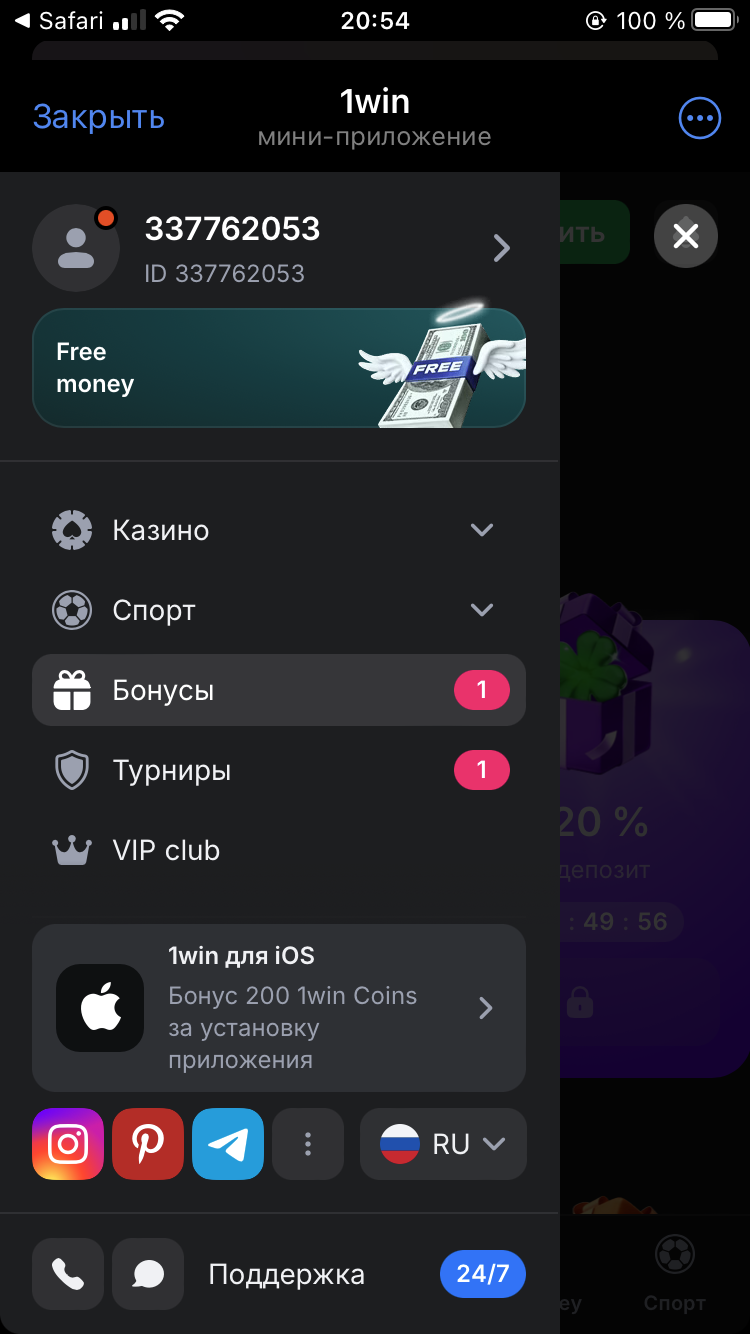750x1334 pixels.
Task: Go to Турниры
Action: [278, 770]
